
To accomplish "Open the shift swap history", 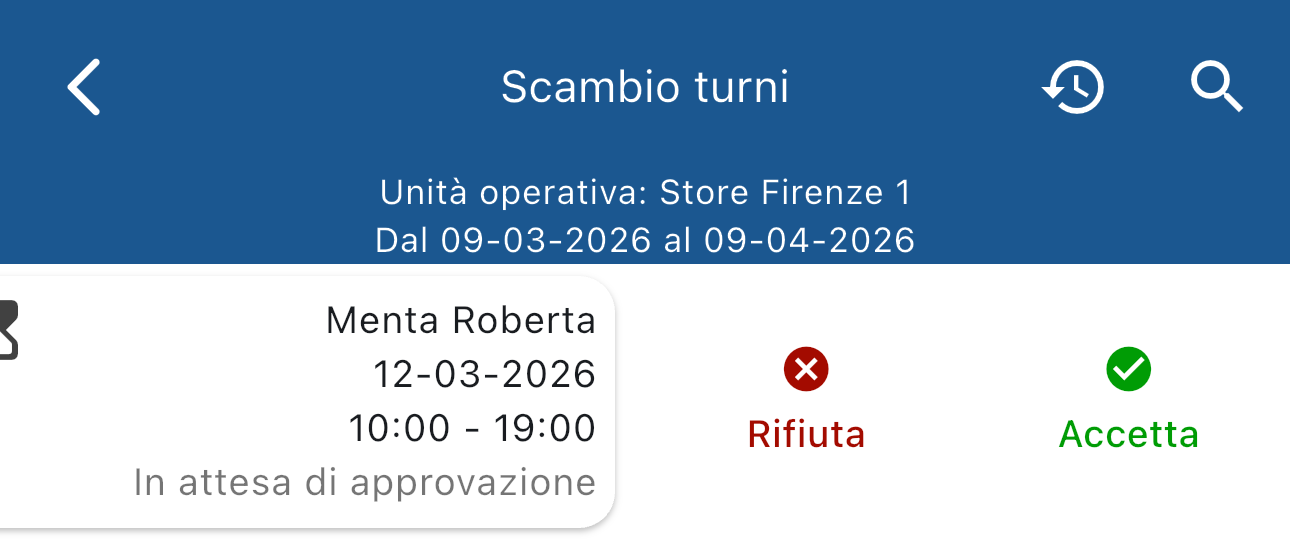I will click(1073, 88).
